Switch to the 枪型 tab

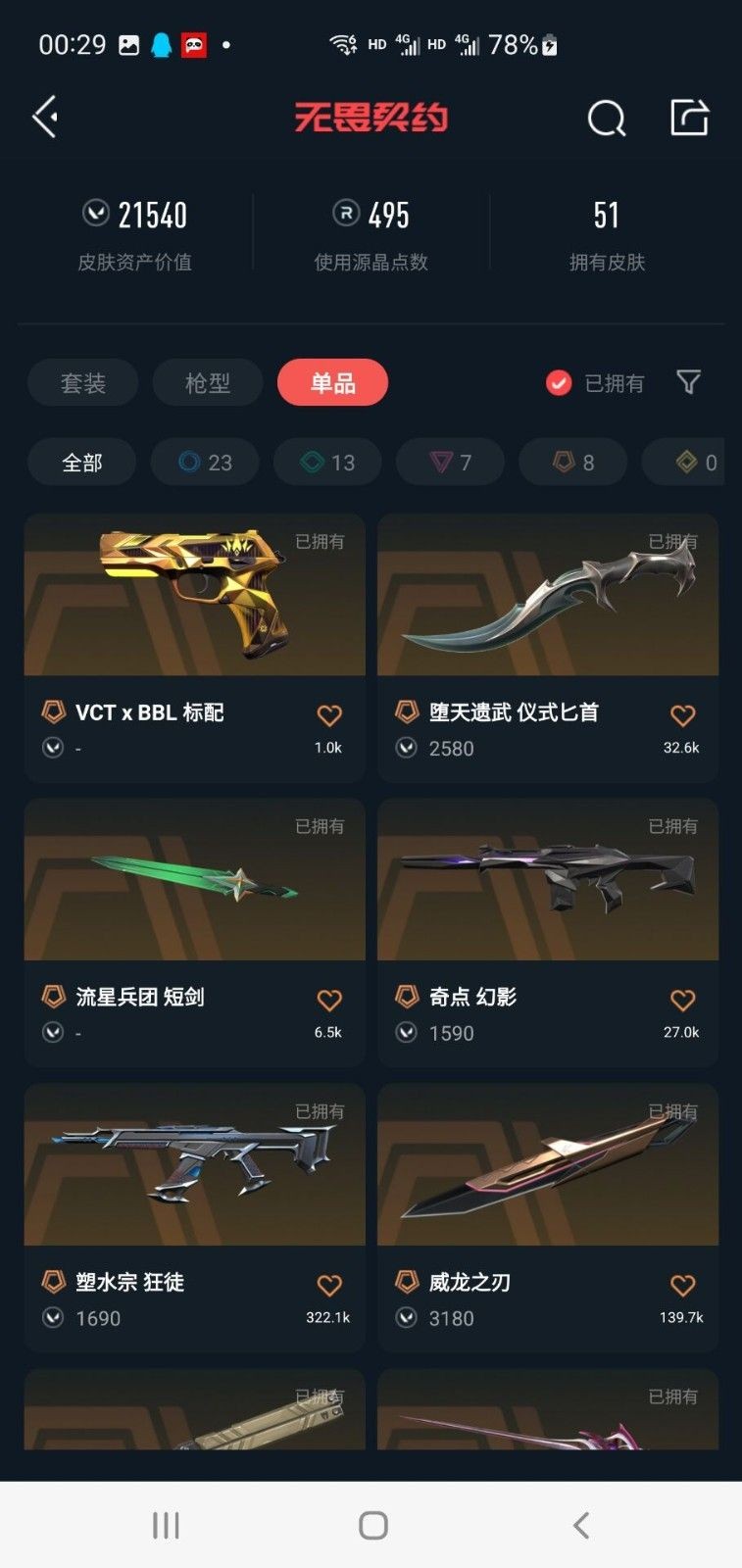(x=208, y=383)
